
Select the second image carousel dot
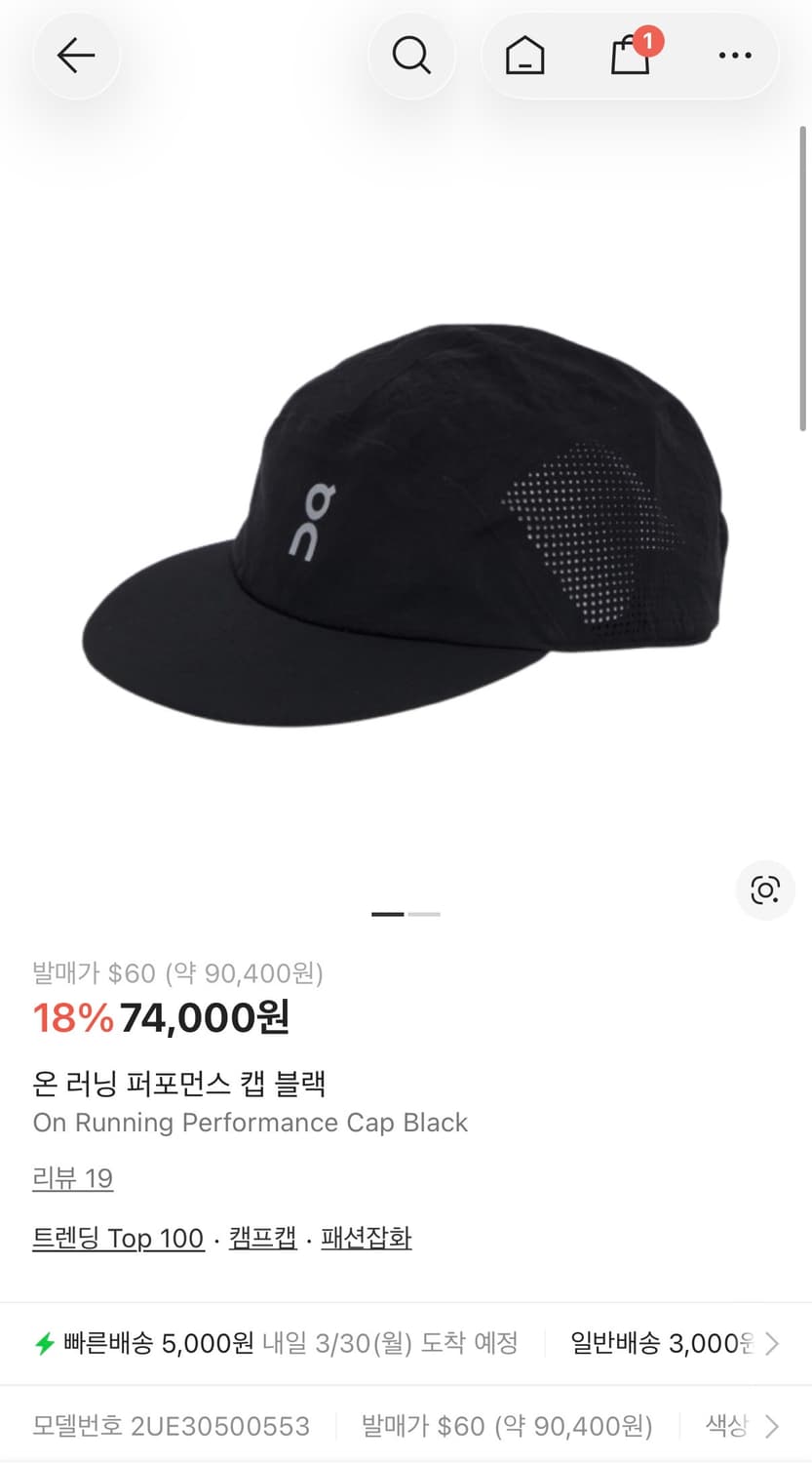pyautogui.click(x=423, y=914)
